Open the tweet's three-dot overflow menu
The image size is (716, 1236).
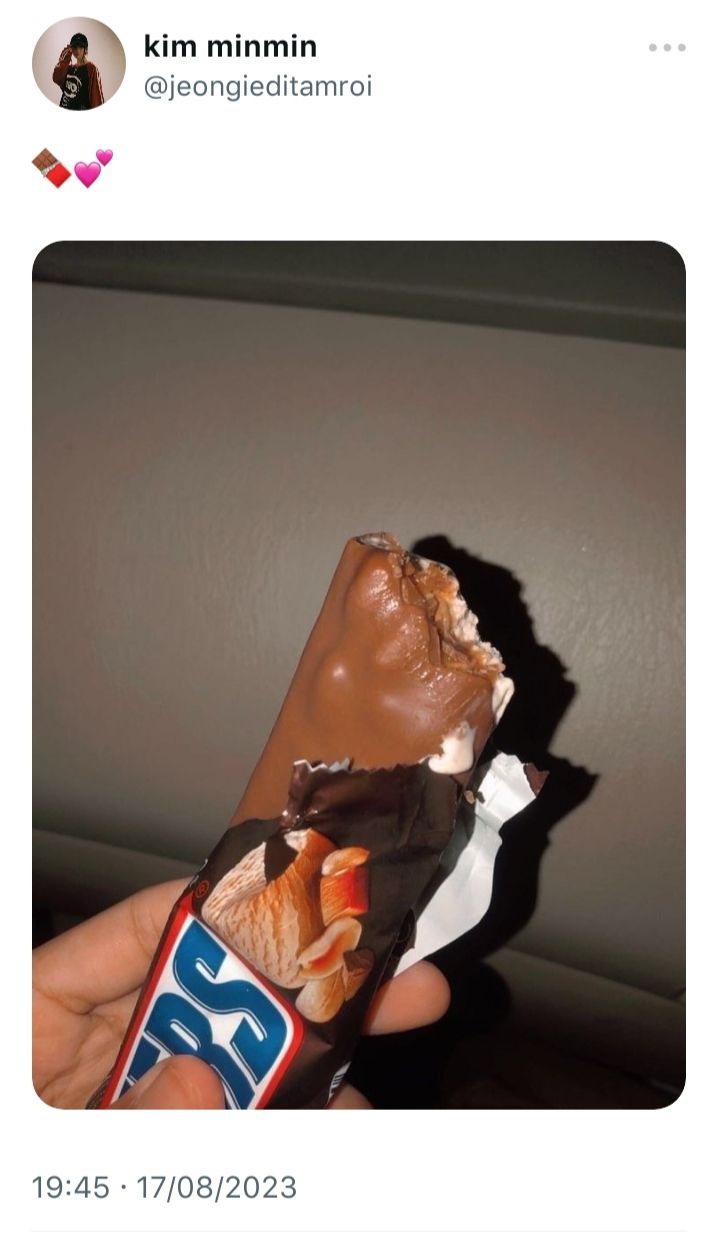pyautogui.click(x=667, y=47)
